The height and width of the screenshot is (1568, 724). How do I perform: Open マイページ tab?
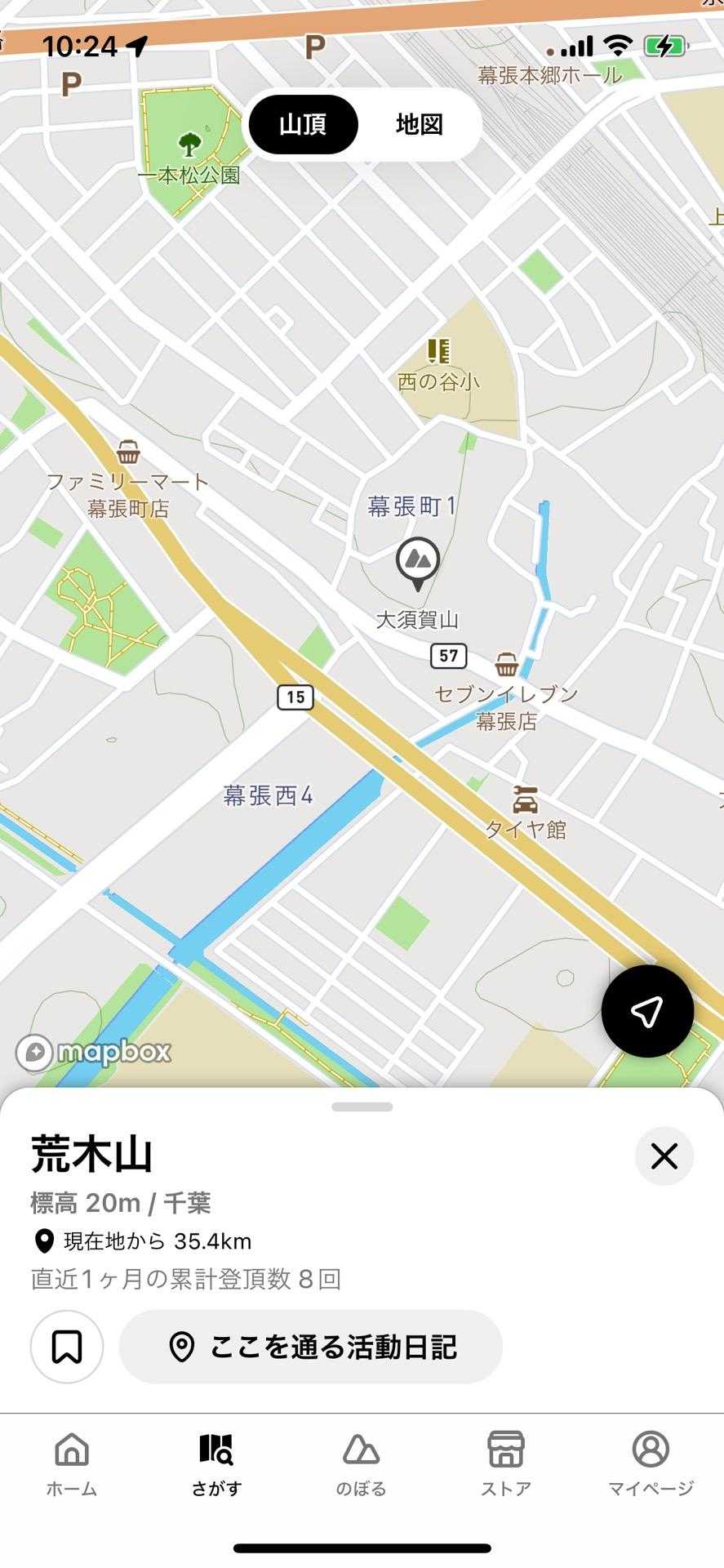pos(651,1464)
